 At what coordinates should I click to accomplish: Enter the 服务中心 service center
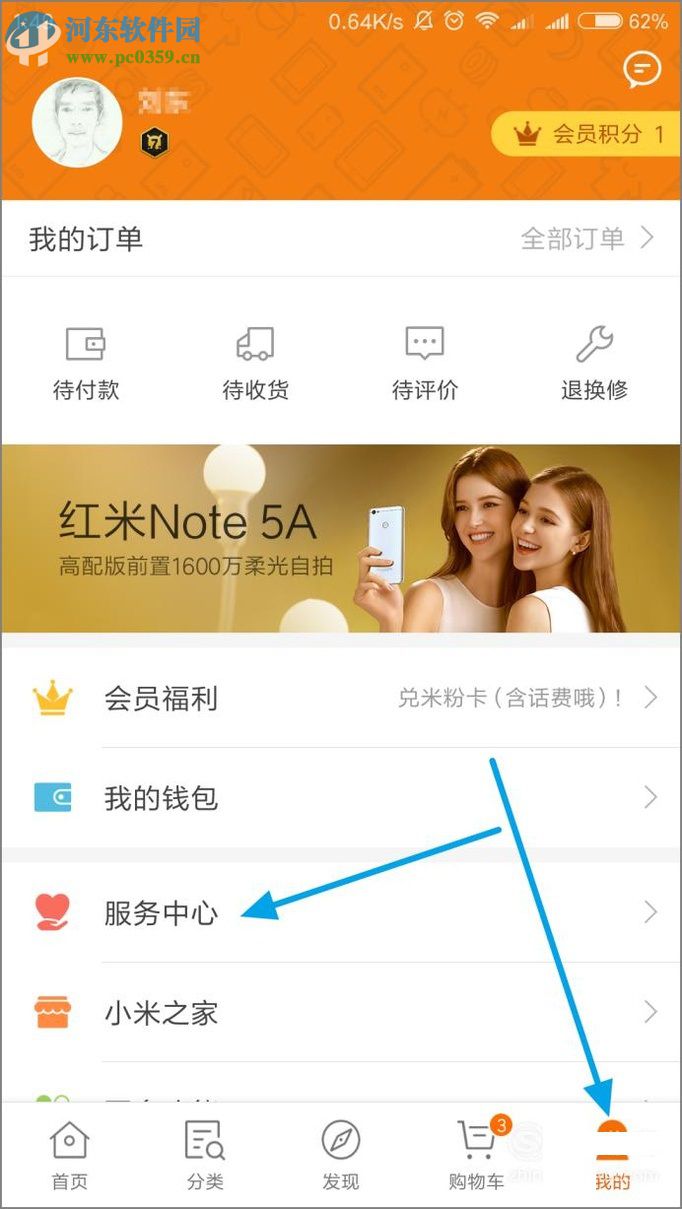[341, 912]
